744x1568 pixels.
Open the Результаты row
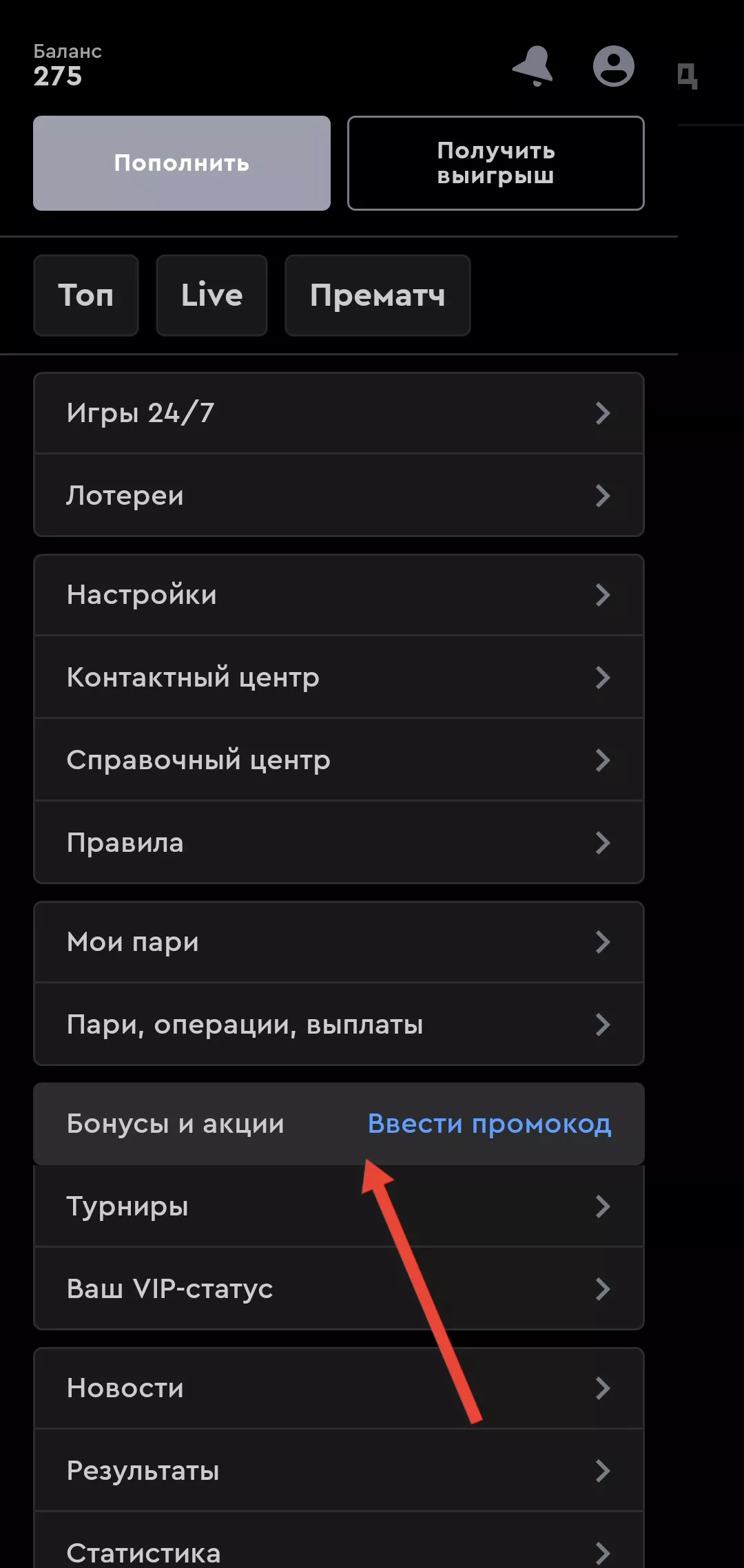pos(338,1471)
